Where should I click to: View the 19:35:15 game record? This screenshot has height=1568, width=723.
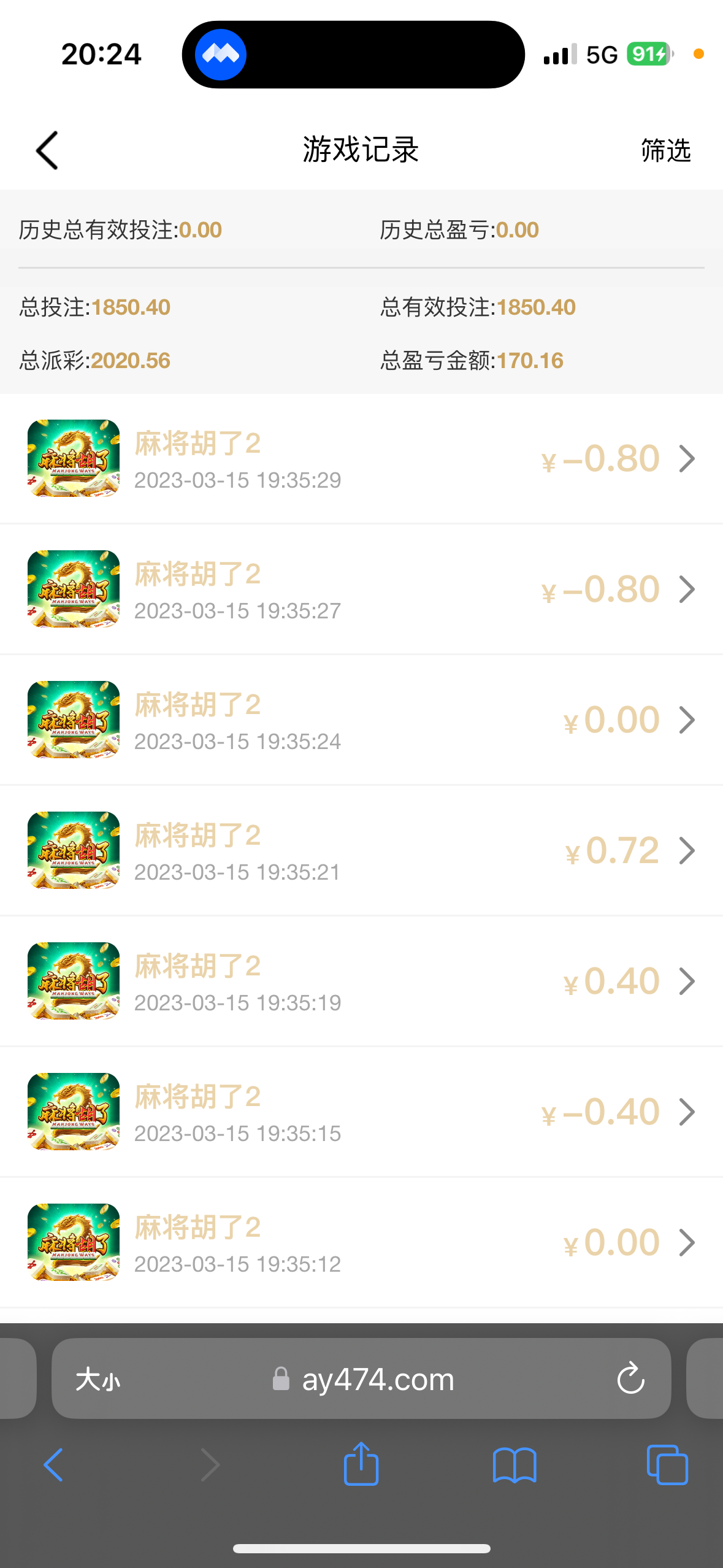point(361,1112)
